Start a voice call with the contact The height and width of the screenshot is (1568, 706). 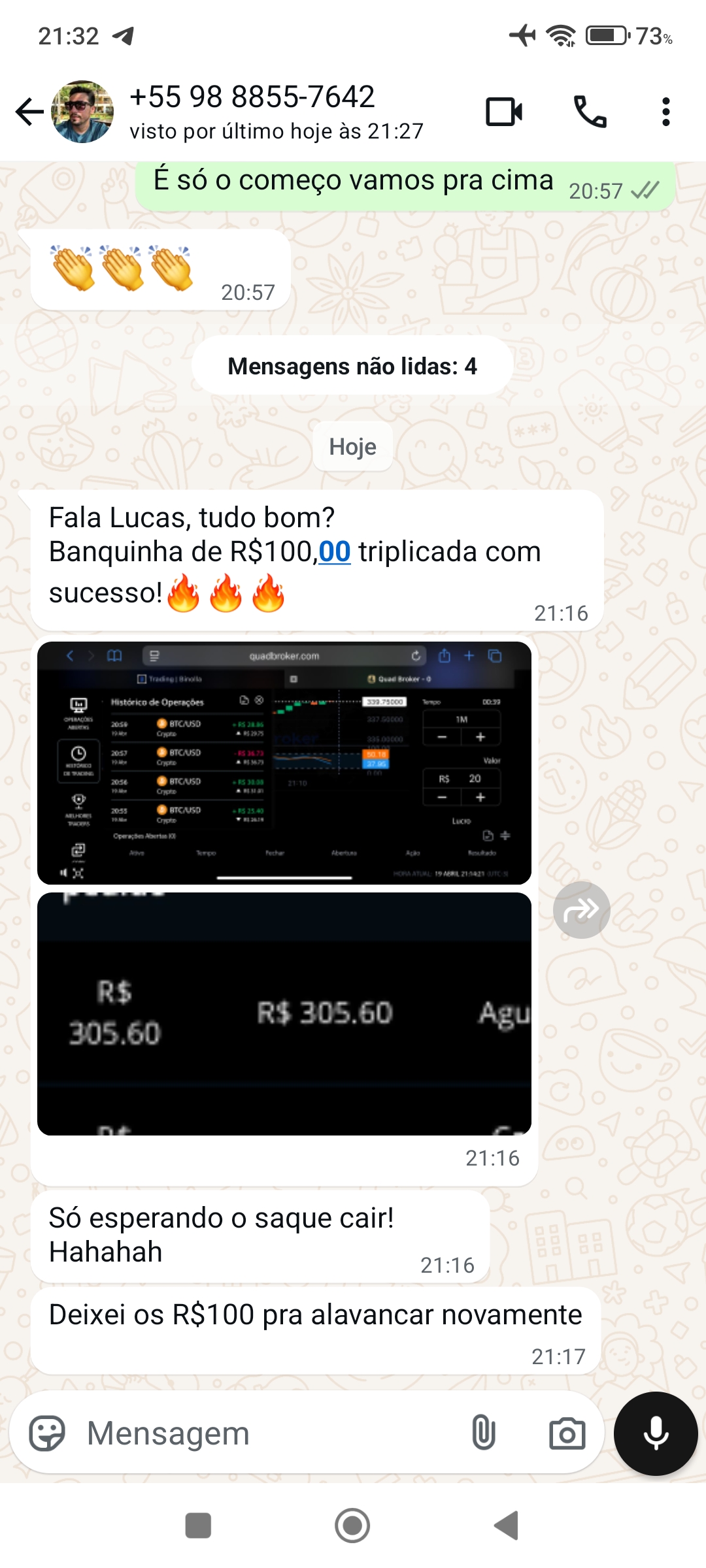point(590,111)
